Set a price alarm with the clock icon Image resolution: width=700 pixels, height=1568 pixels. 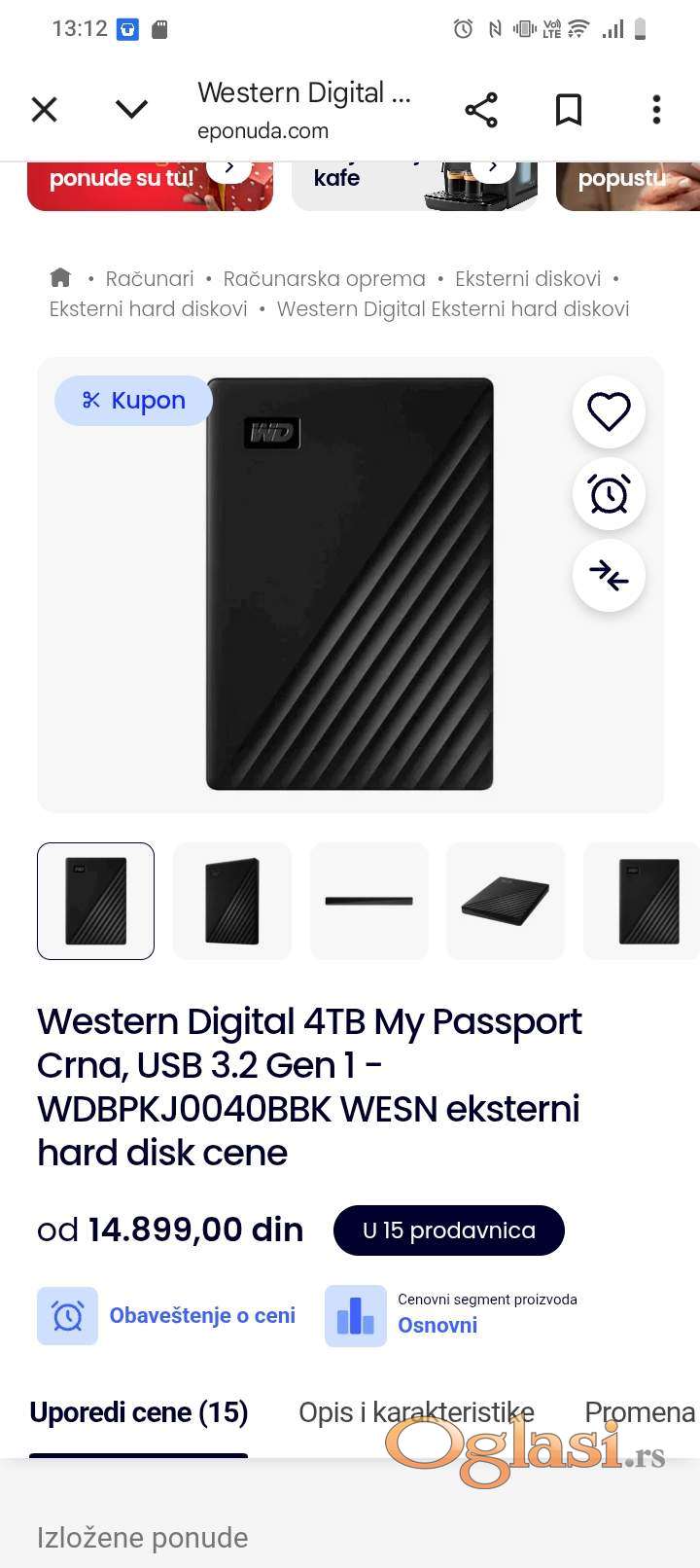click(610, 494)
